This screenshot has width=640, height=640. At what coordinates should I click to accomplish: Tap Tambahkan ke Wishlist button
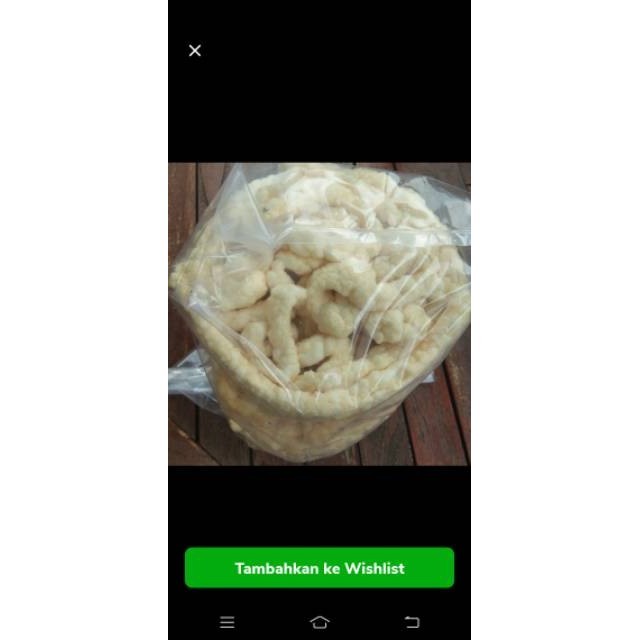coord(319,568)
